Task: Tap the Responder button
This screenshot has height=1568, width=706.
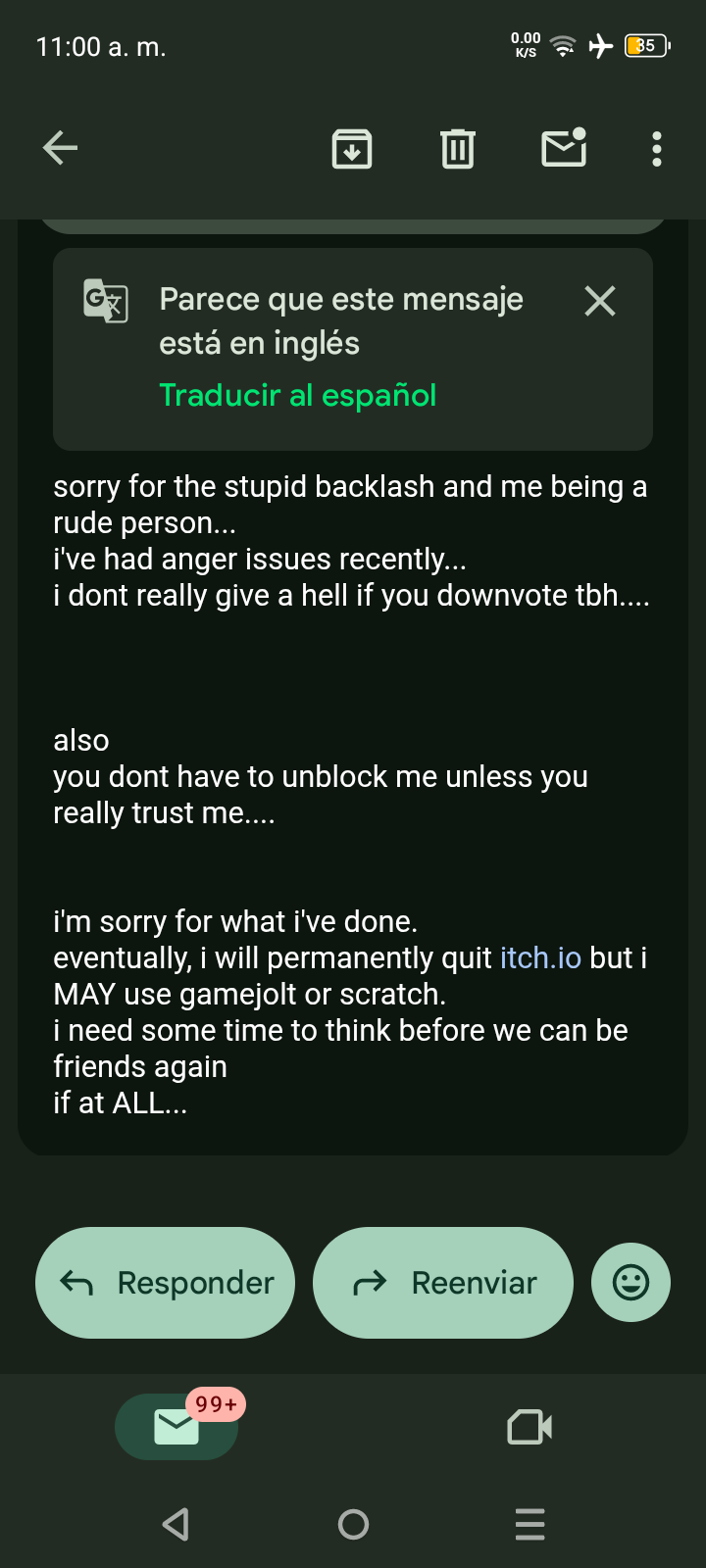Action: pyautogui.click(x=165, y=1283)
